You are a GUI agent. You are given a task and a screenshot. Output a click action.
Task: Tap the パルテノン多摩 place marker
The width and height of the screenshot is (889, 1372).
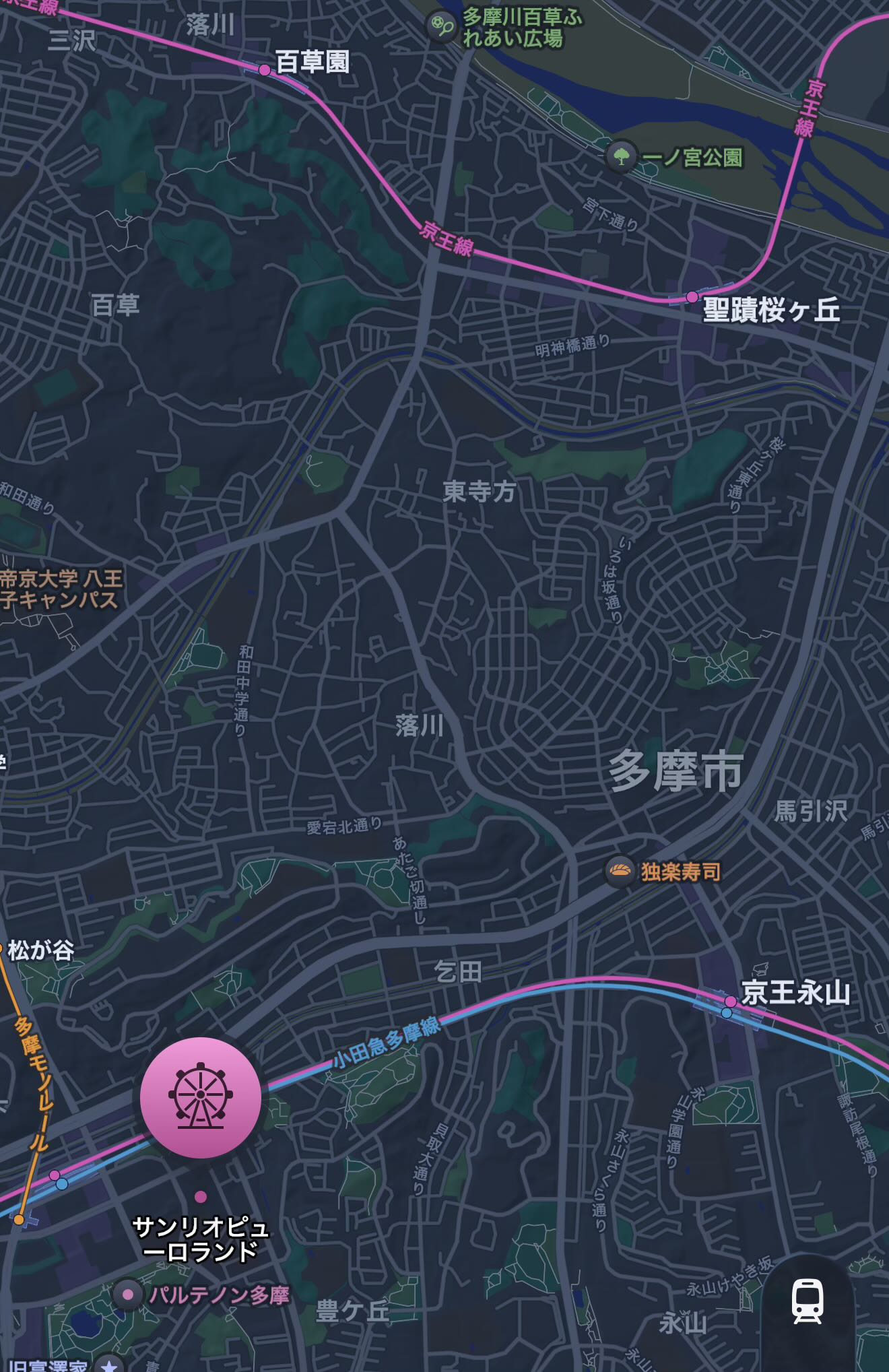128,1294
